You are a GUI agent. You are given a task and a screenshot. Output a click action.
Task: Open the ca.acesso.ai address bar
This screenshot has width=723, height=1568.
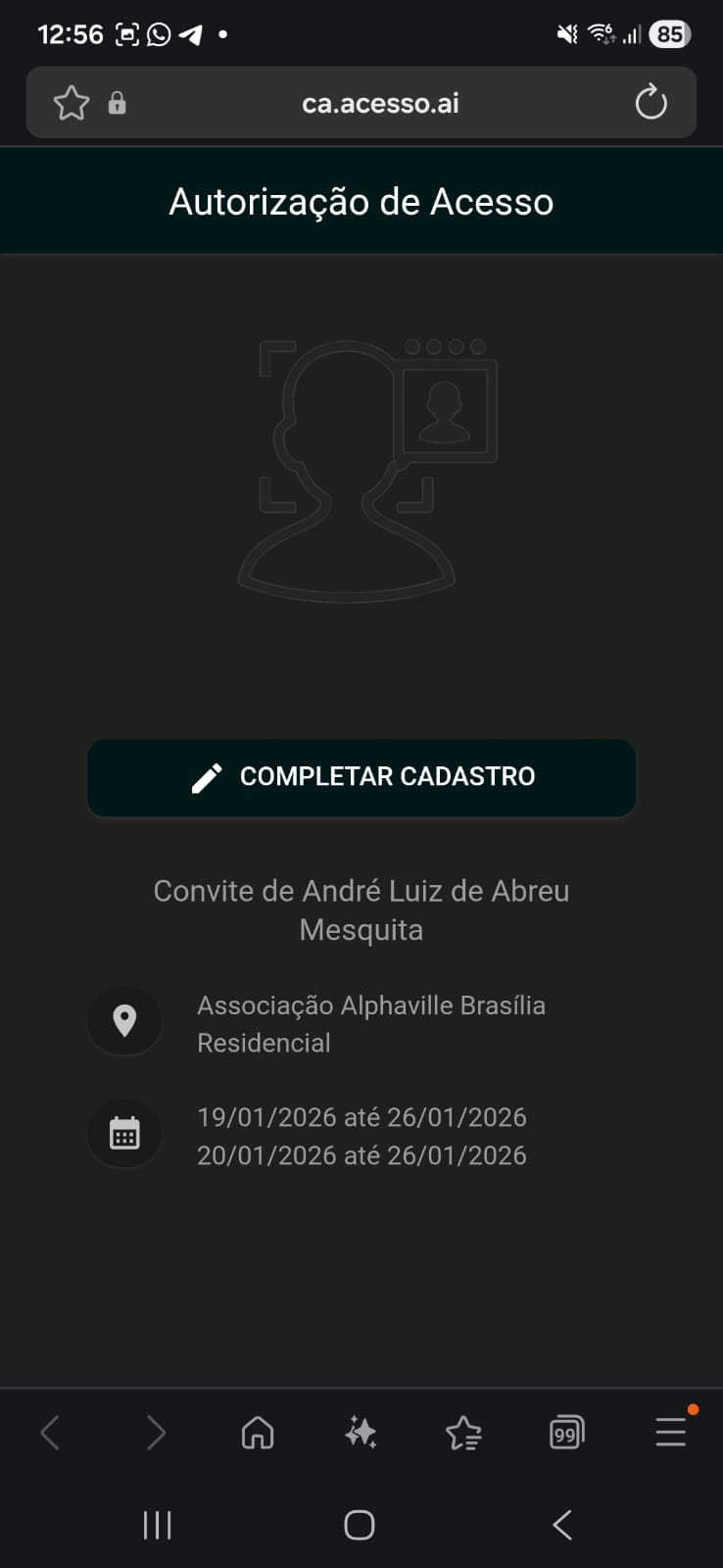click(x=380, y=103)
